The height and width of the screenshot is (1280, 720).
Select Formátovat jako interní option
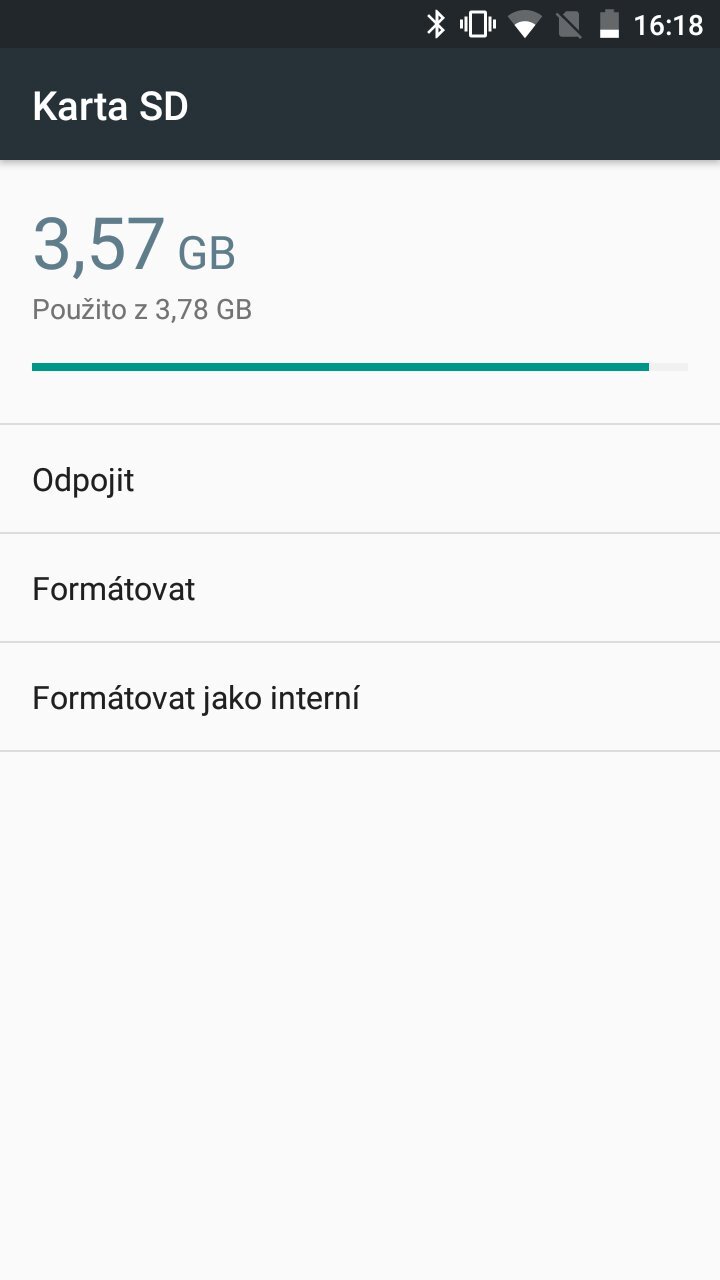pyautogui.click(x=197, y=697)
